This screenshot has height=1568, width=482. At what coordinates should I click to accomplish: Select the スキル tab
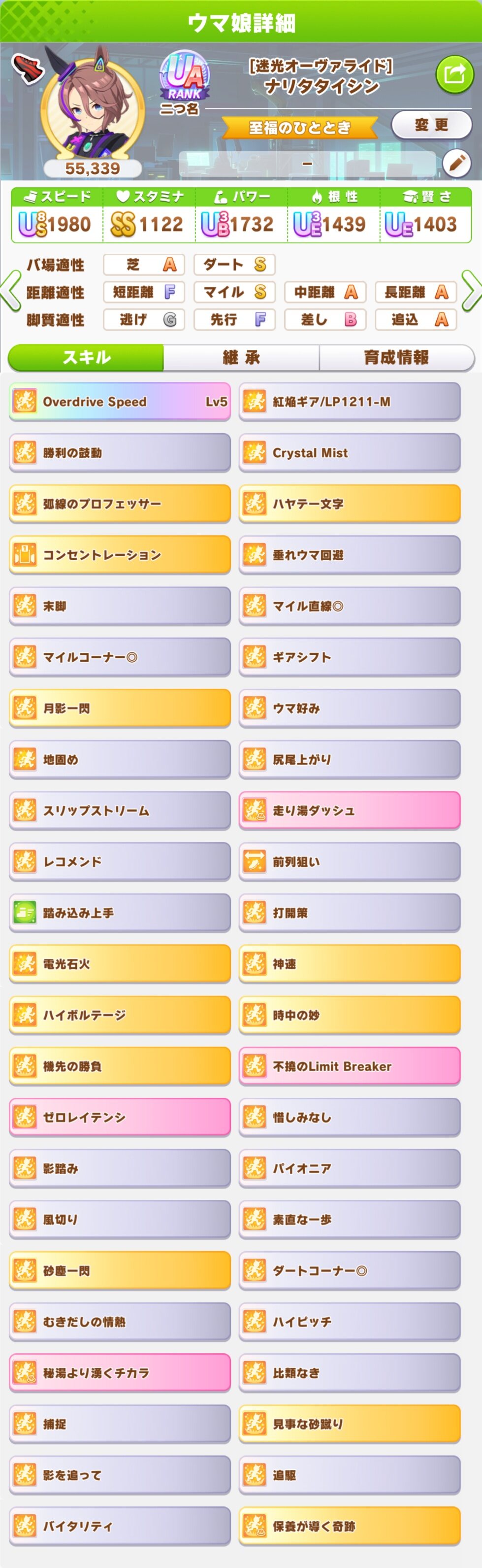86,357
